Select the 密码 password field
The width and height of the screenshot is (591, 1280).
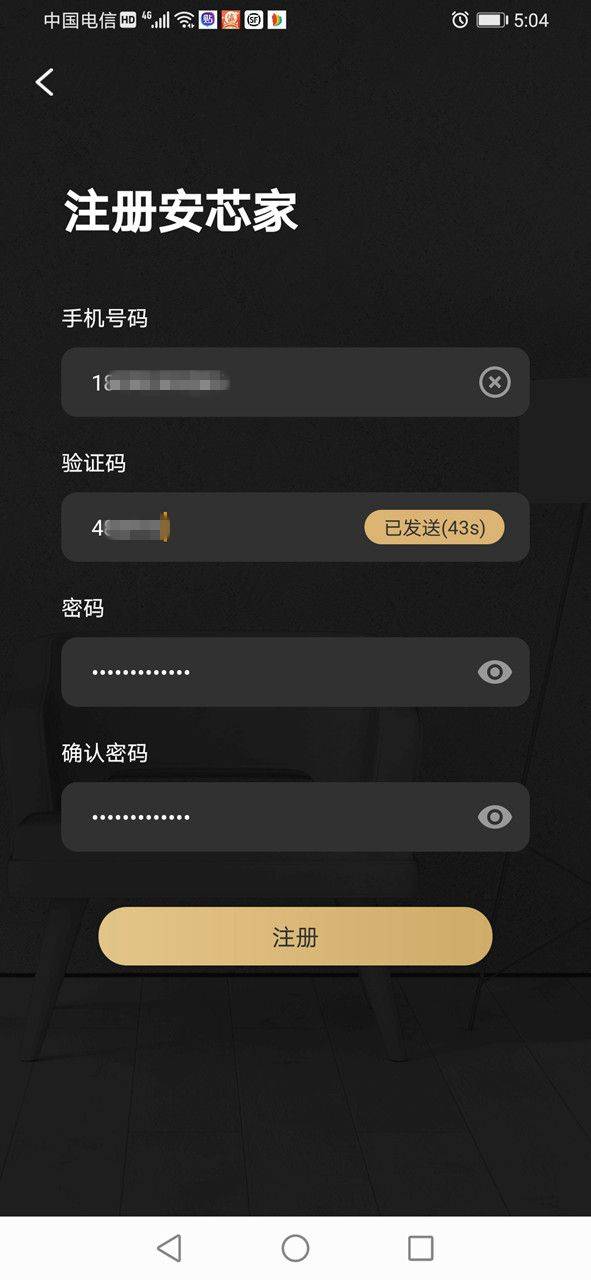coord(295,672)
